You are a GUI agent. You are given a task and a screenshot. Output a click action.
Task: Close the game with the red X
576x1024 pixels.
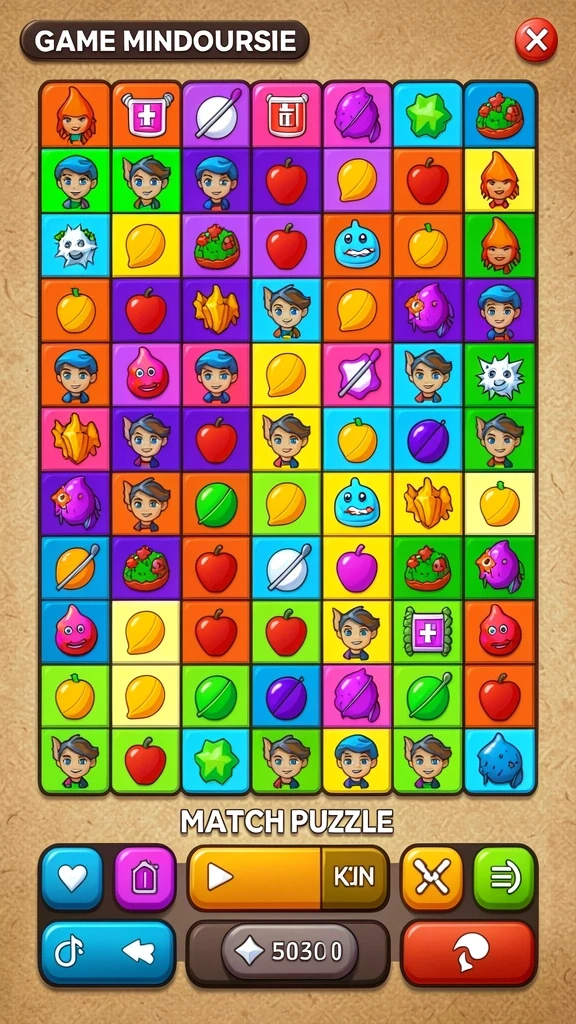click(536, 40)
